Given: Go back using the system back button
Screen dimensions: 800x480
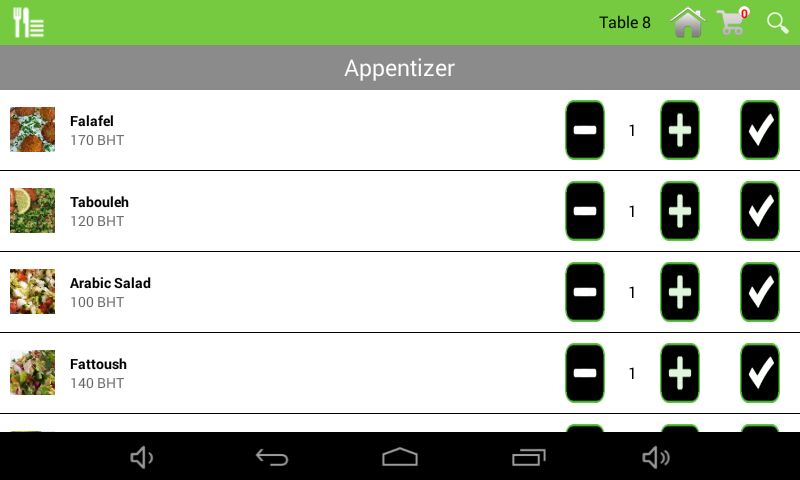Looking at the screenshot, I should coord(272,457).
